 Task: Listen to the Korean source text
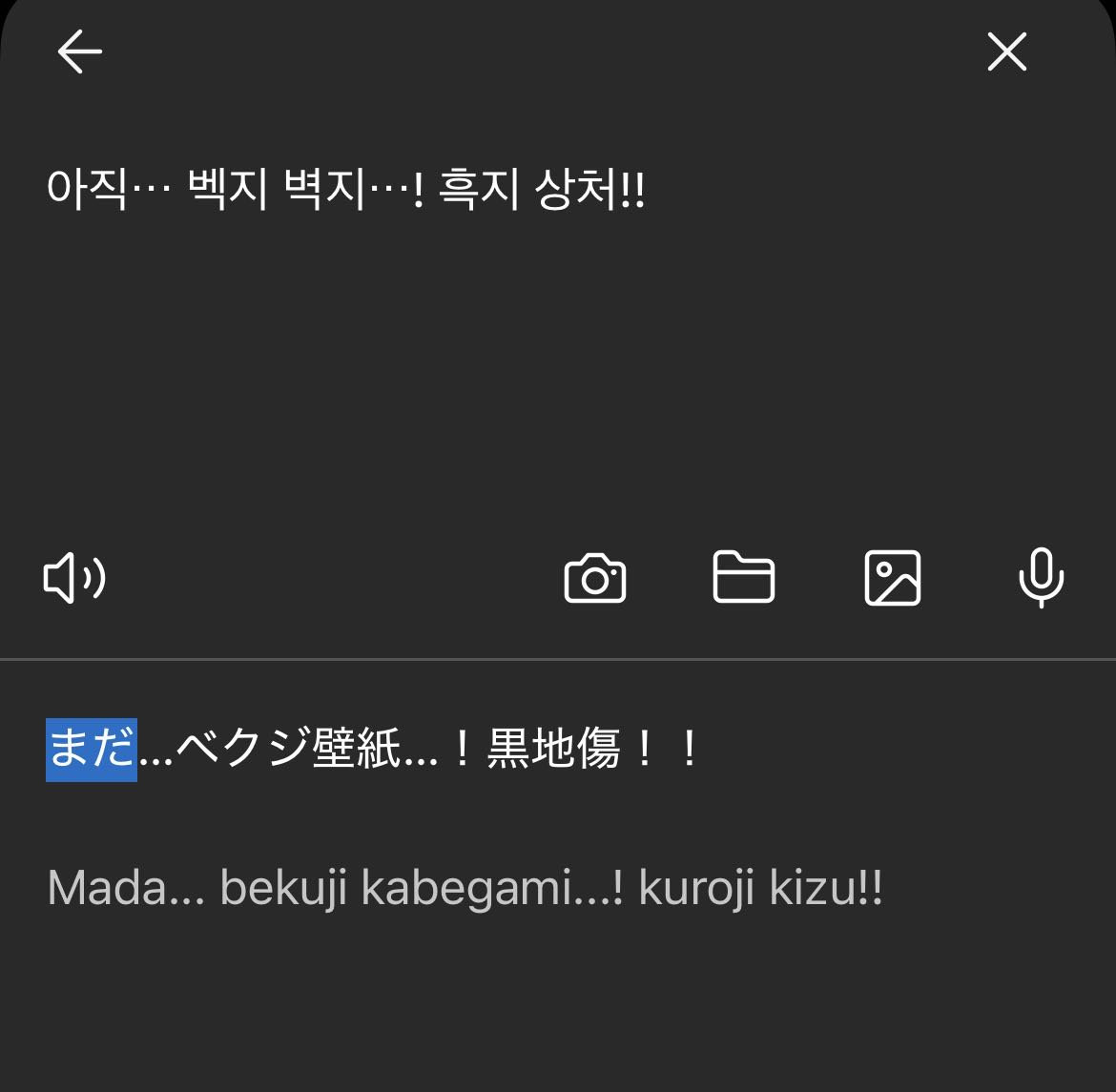74,578
